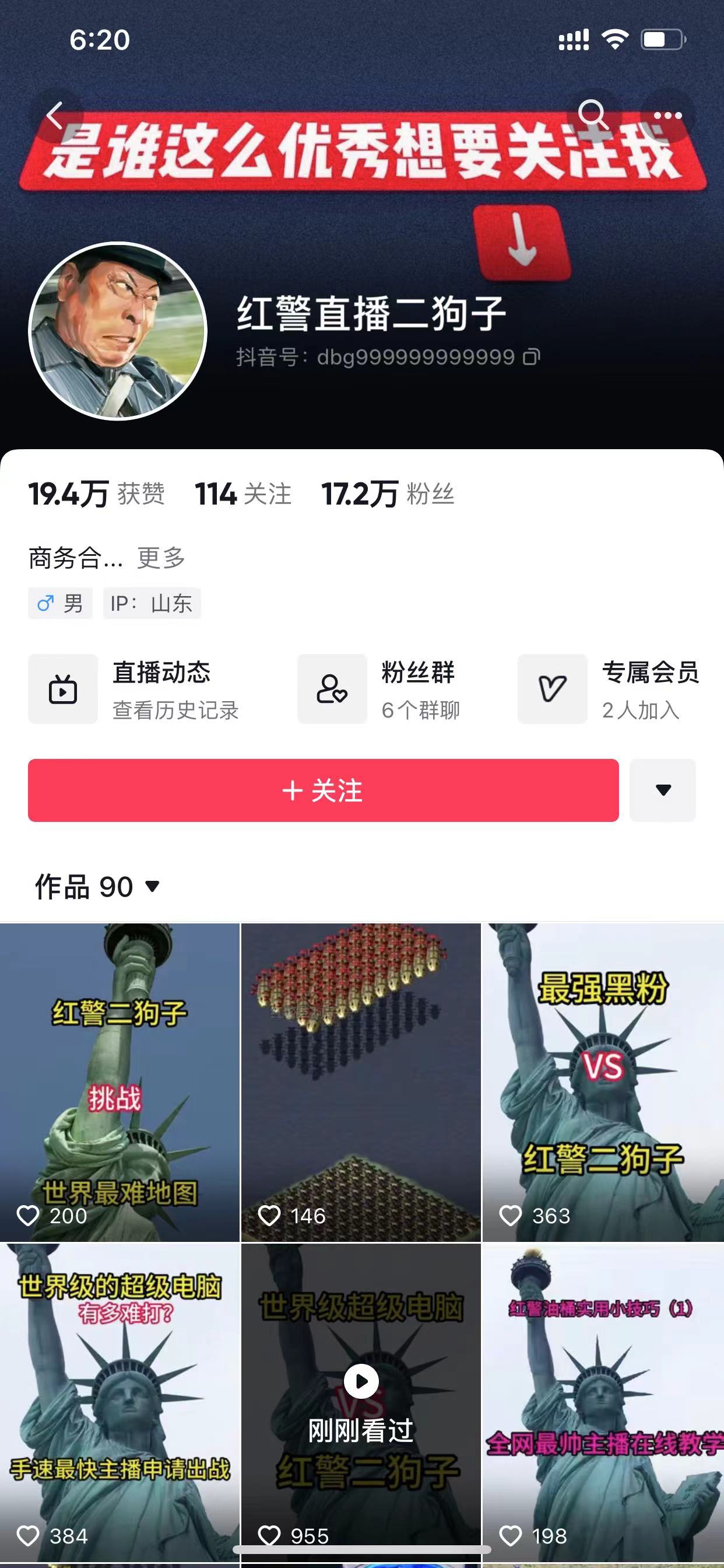Screen dimensions: 724x1568
Task: View the 114 关注 following list
Action: (242, 494)
